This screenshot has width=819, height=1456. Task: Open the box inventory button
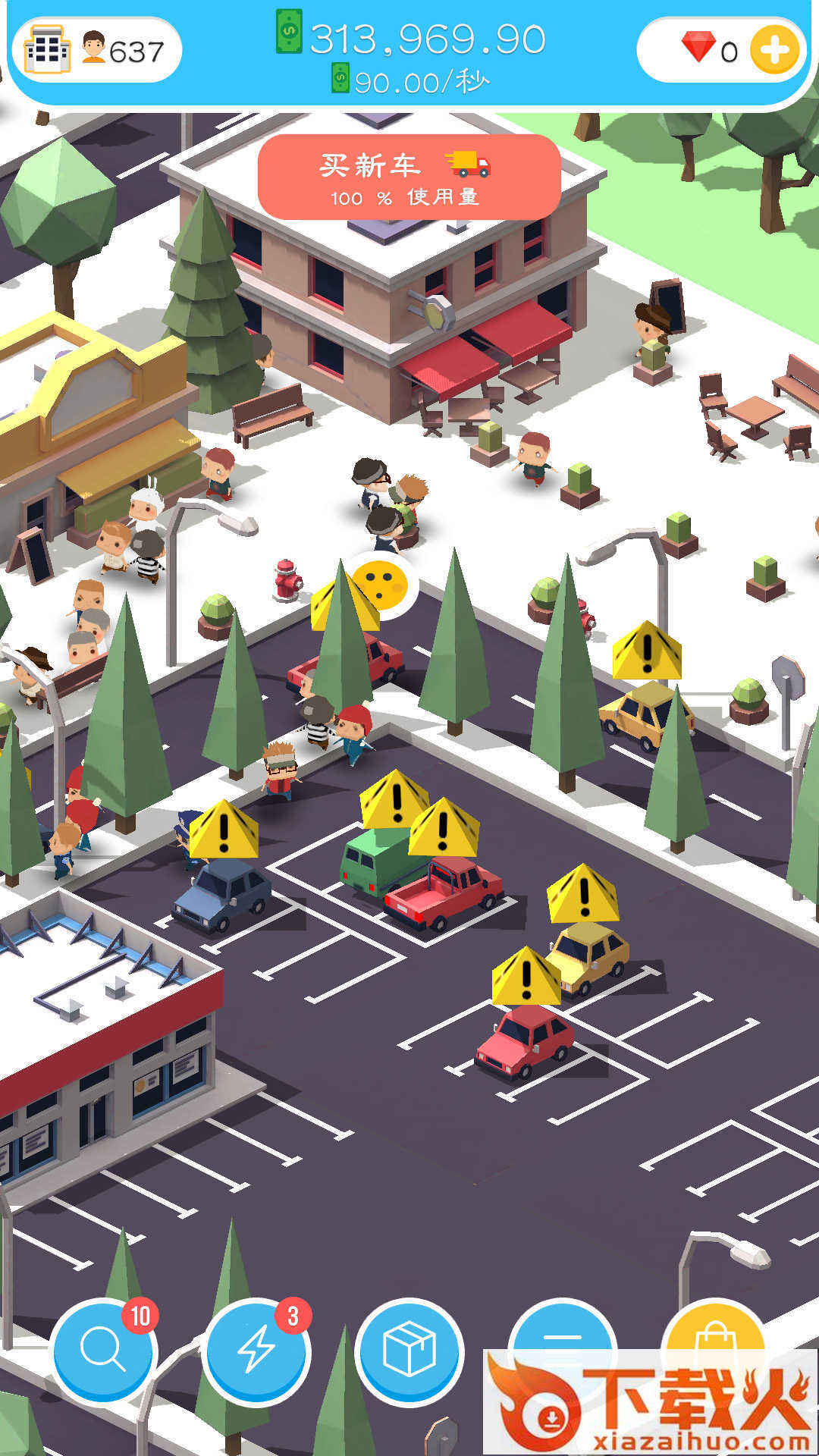(x=409, y=1351)
